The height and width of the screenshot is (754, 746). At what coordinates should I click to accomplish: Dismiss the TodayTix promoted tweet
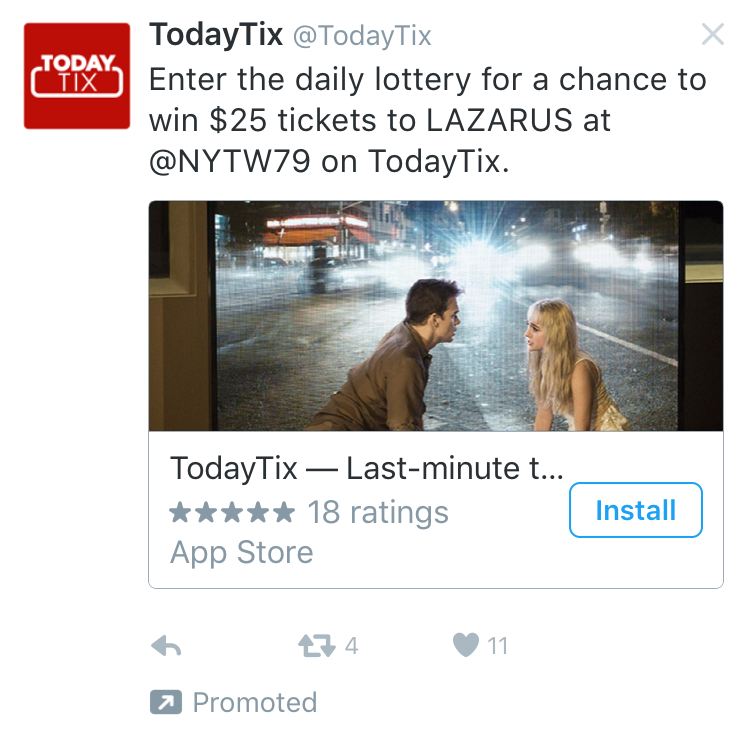(712, 35)
